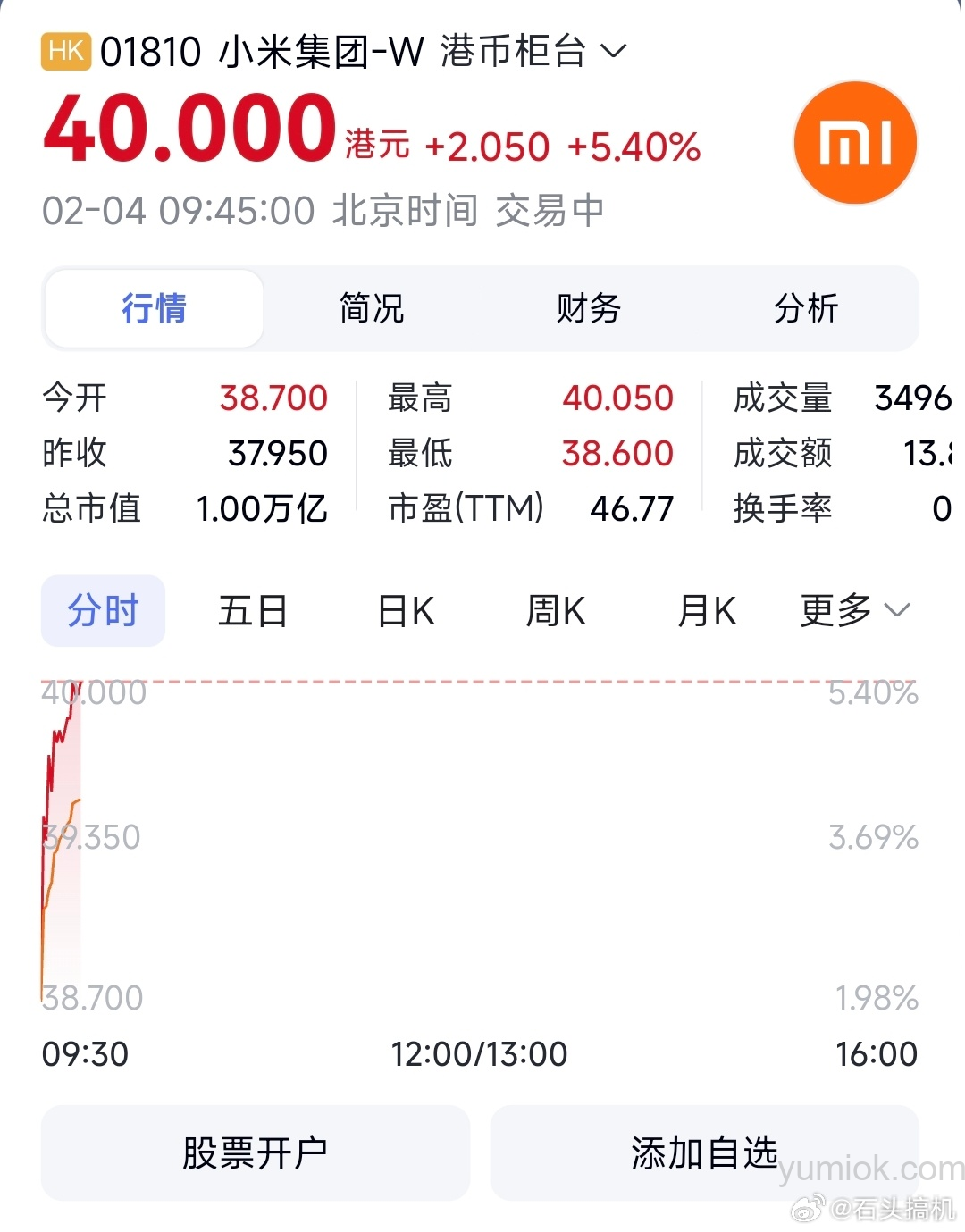Viewport: 965px width, 1232px height.
Task: Toggle to the 财务 finance view
Action: pyautogui.click(x=588, y=308)
